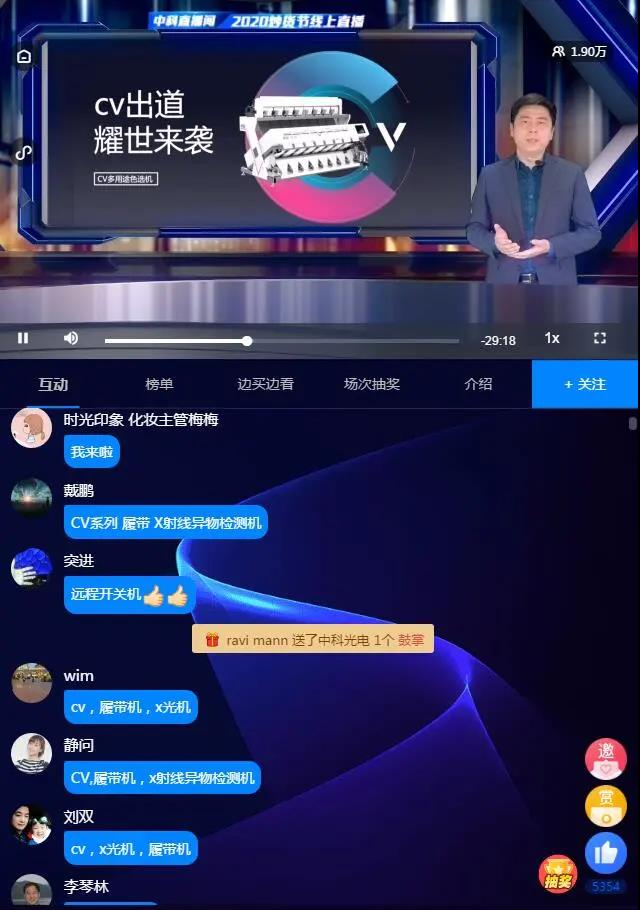Pause the live stream video
The image size is (640, 910).
pos(23,339)
